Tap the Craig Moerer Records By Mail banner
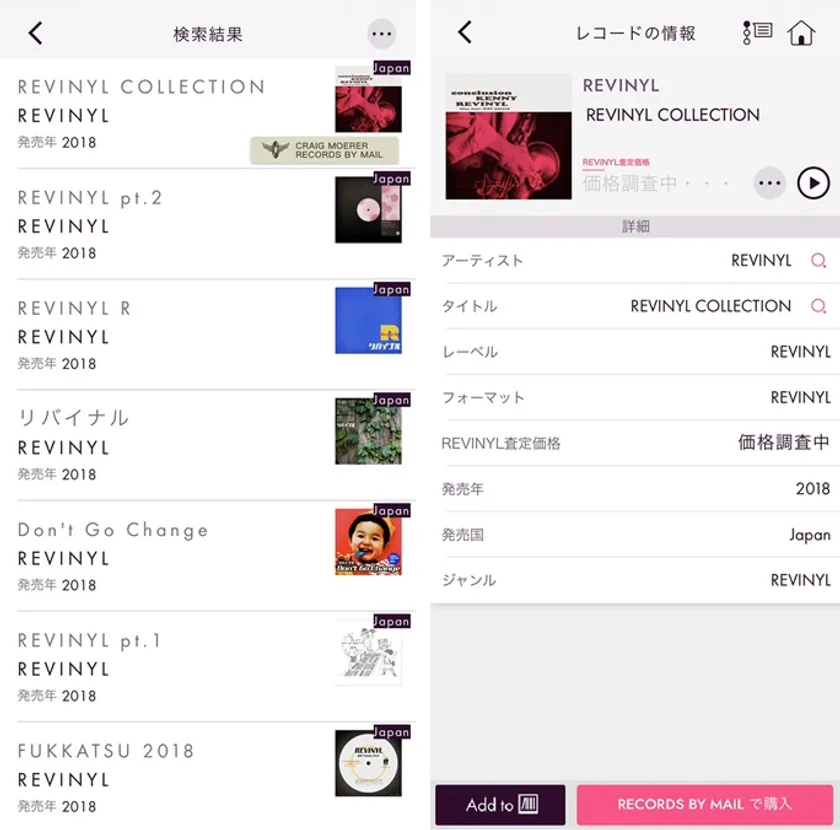The height and width of the screenshot is (830, 840). tap(324, 151)
